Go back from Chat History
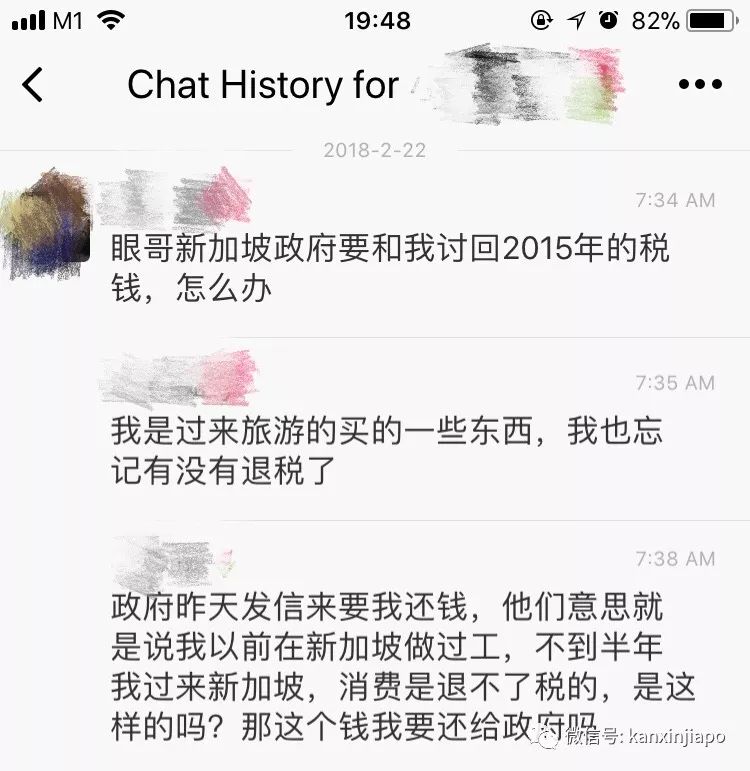This screenshot has height=771, width=750. coord(33,85)
